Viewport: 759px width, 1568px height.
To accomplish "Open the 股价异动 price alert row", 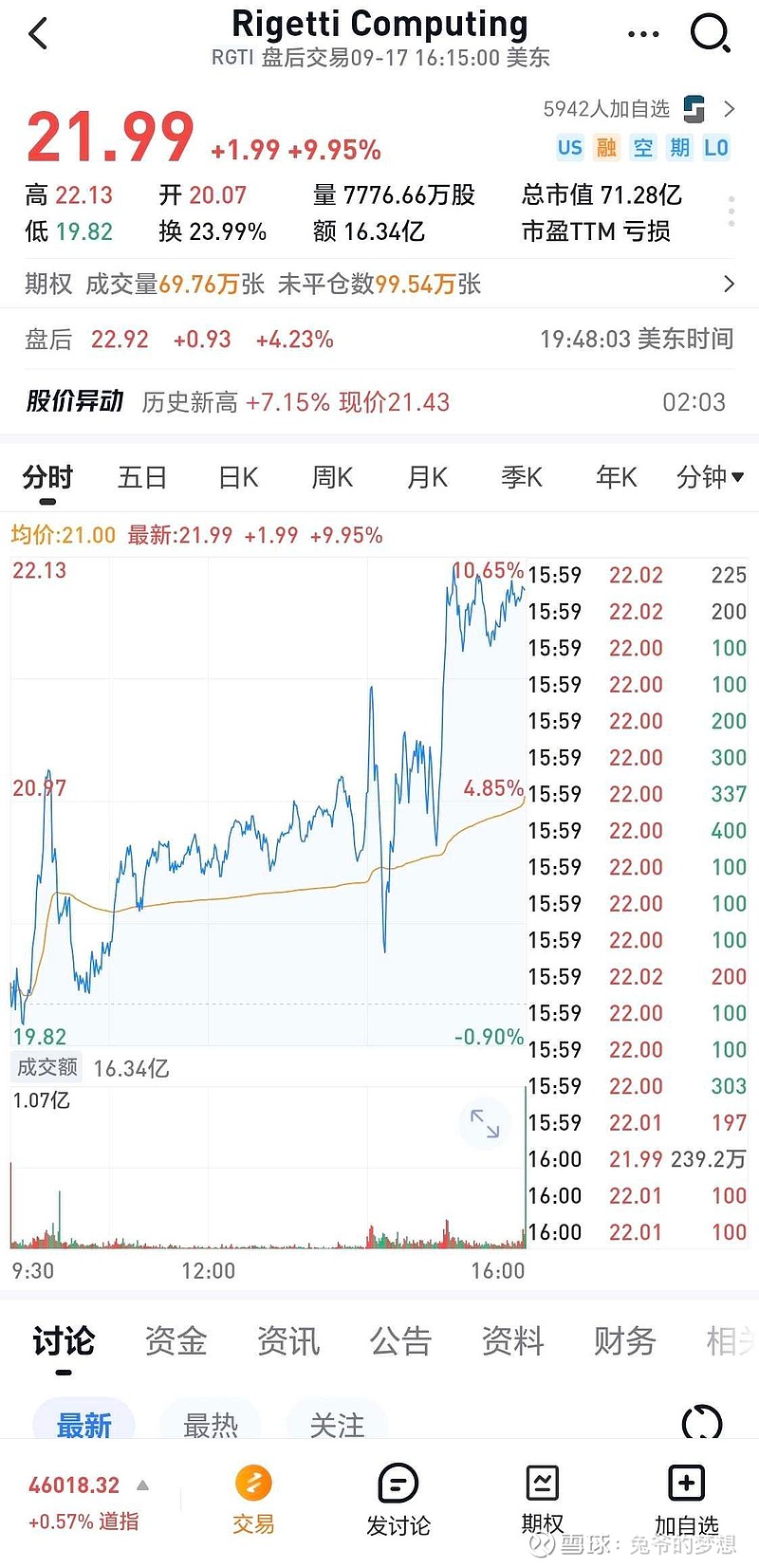I will click(379, 401).
